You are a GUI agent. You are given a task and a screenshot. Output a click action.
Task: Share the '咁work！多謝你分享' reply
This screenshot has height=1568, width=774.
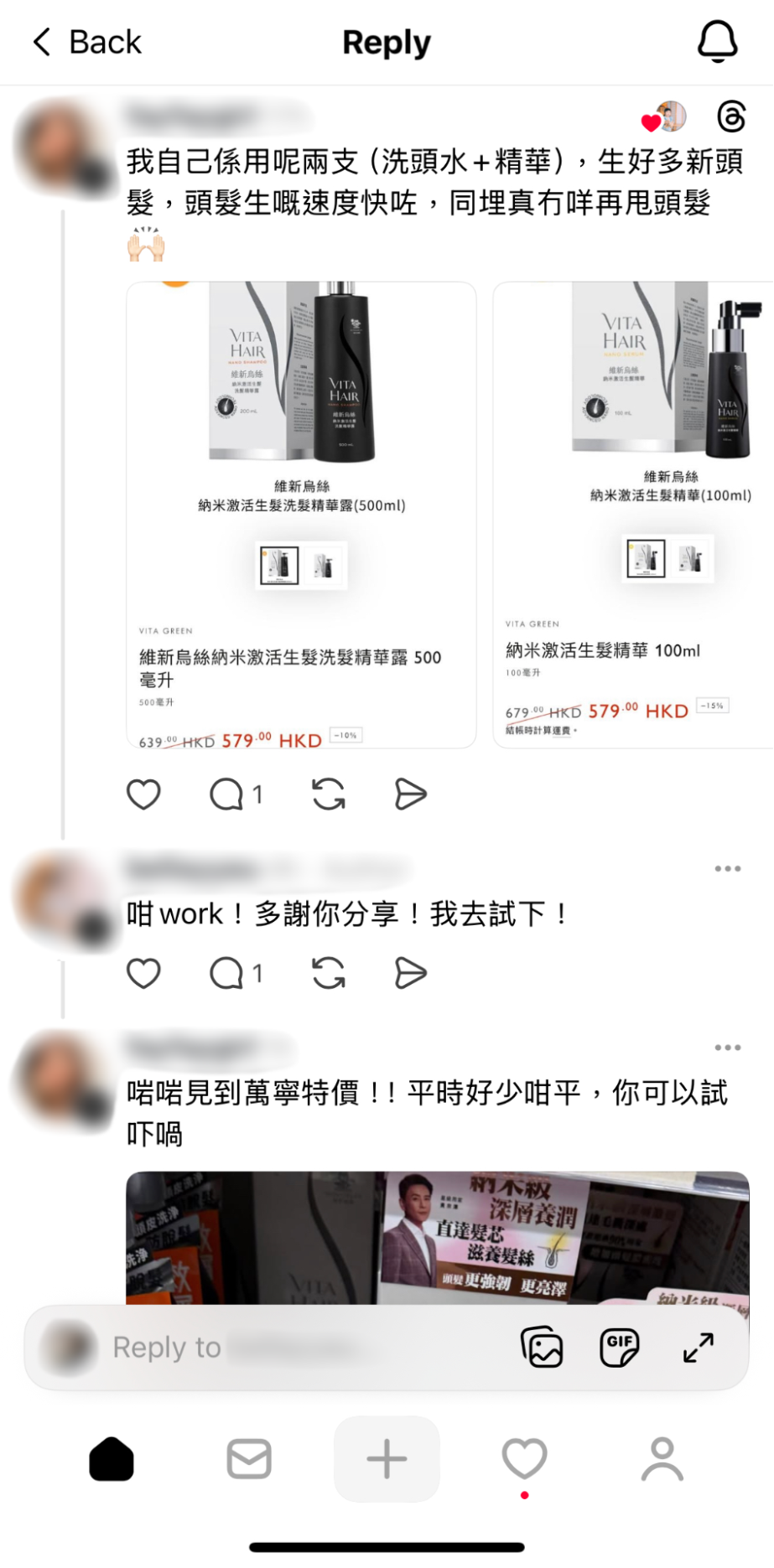[x=410, y=973]
